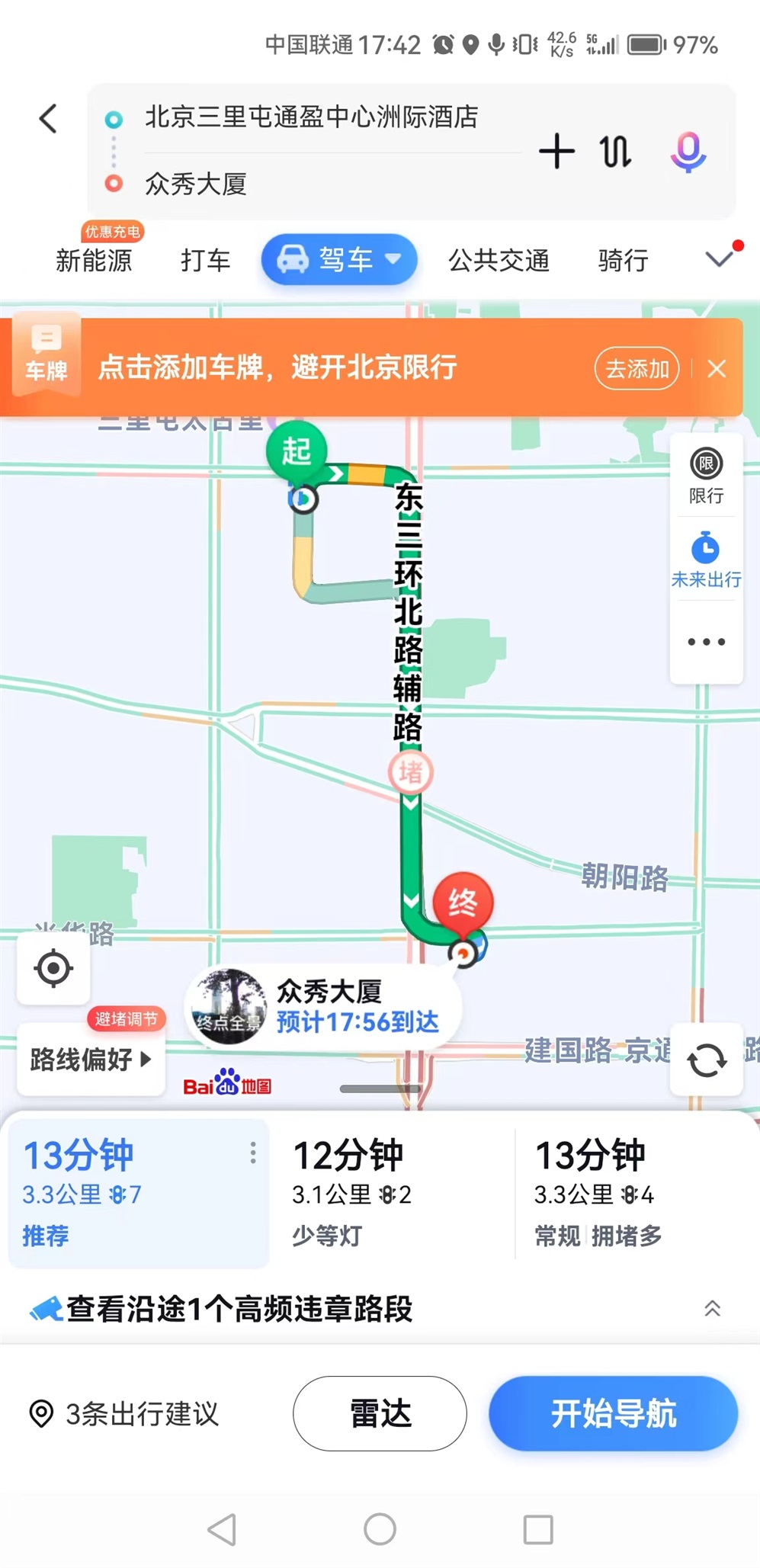The width and height of the screenshot is (760, 1568).
Task: Switch to the 新能源 travel mode
Action: [94, 260]
